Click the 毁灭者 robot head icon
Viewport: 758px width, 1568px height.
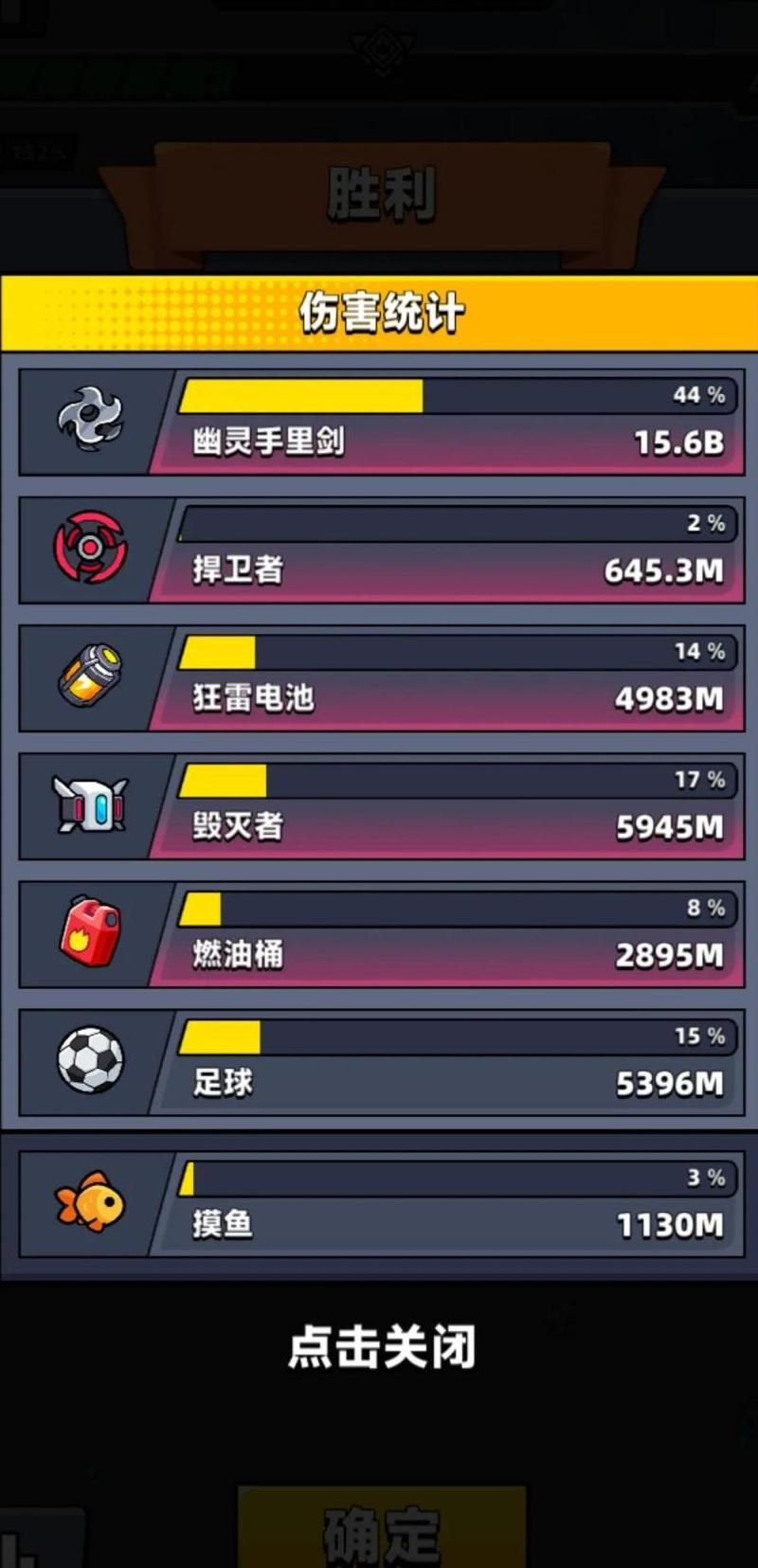(x=90, y=803)
